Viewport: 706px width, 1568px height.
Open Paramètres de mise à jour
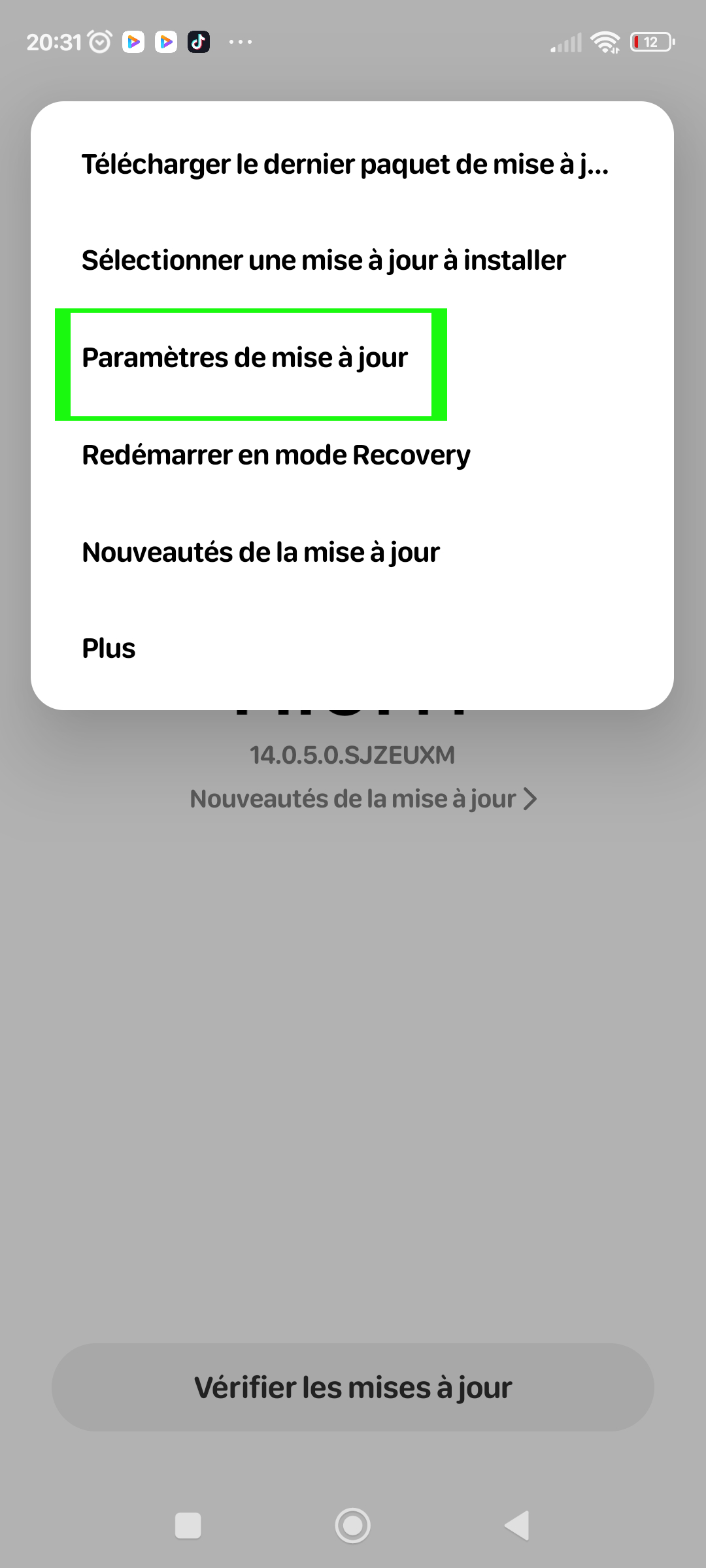coord(352,357)
